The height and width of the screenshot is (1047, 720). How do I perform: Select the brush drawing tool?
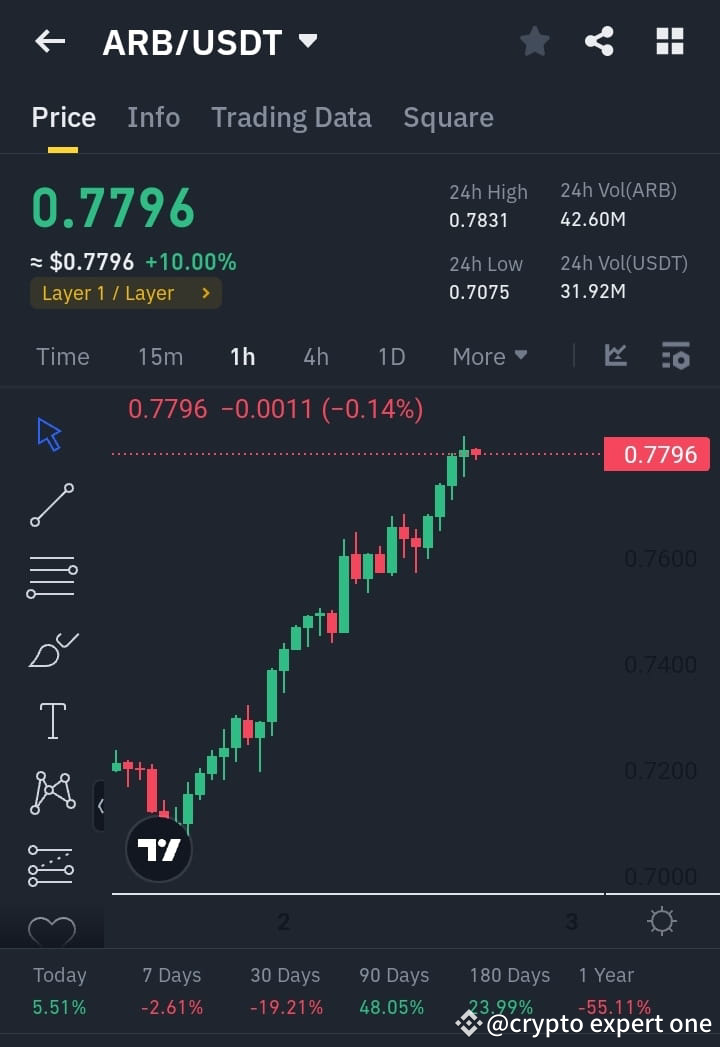coord(52,648)
